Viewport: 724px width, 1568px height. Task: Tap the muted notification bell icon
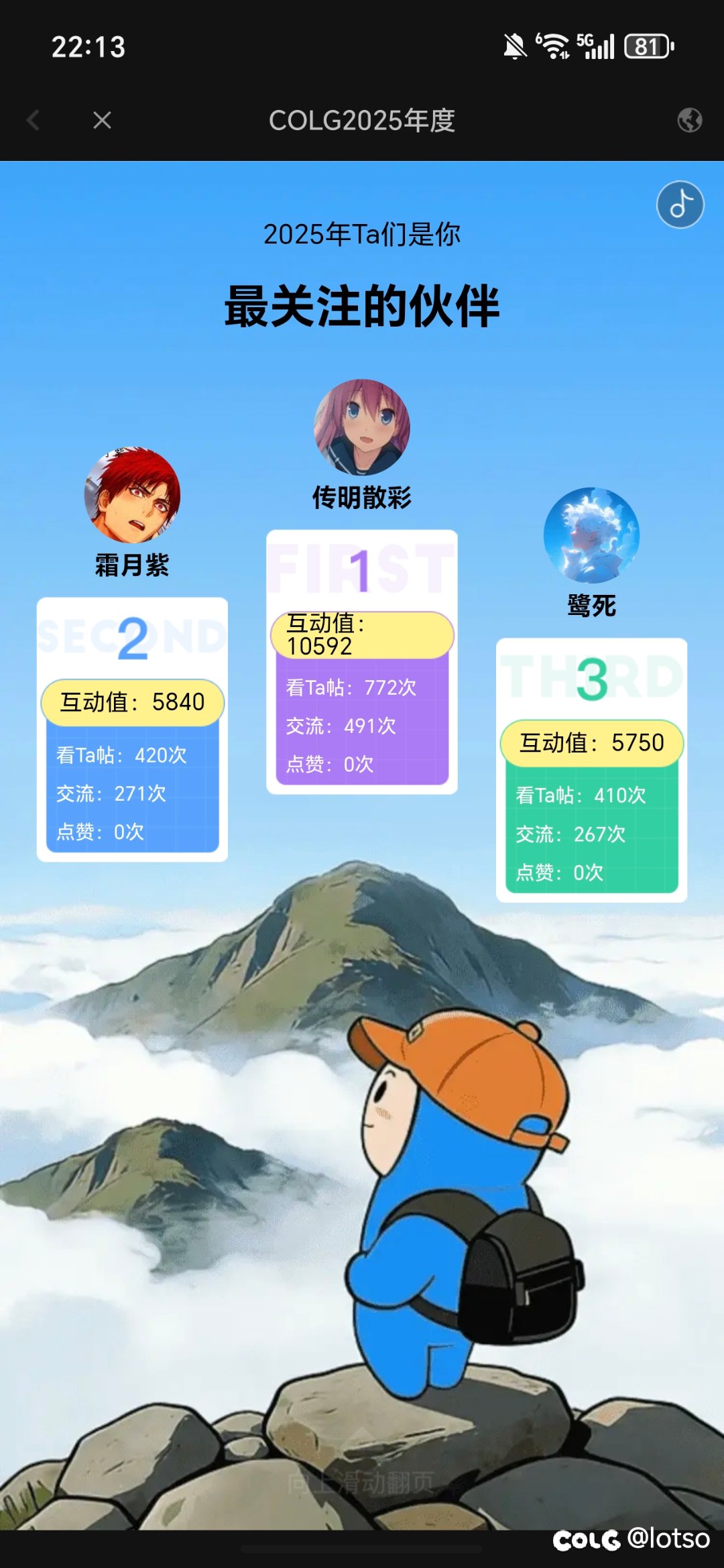tap(515, 45)
